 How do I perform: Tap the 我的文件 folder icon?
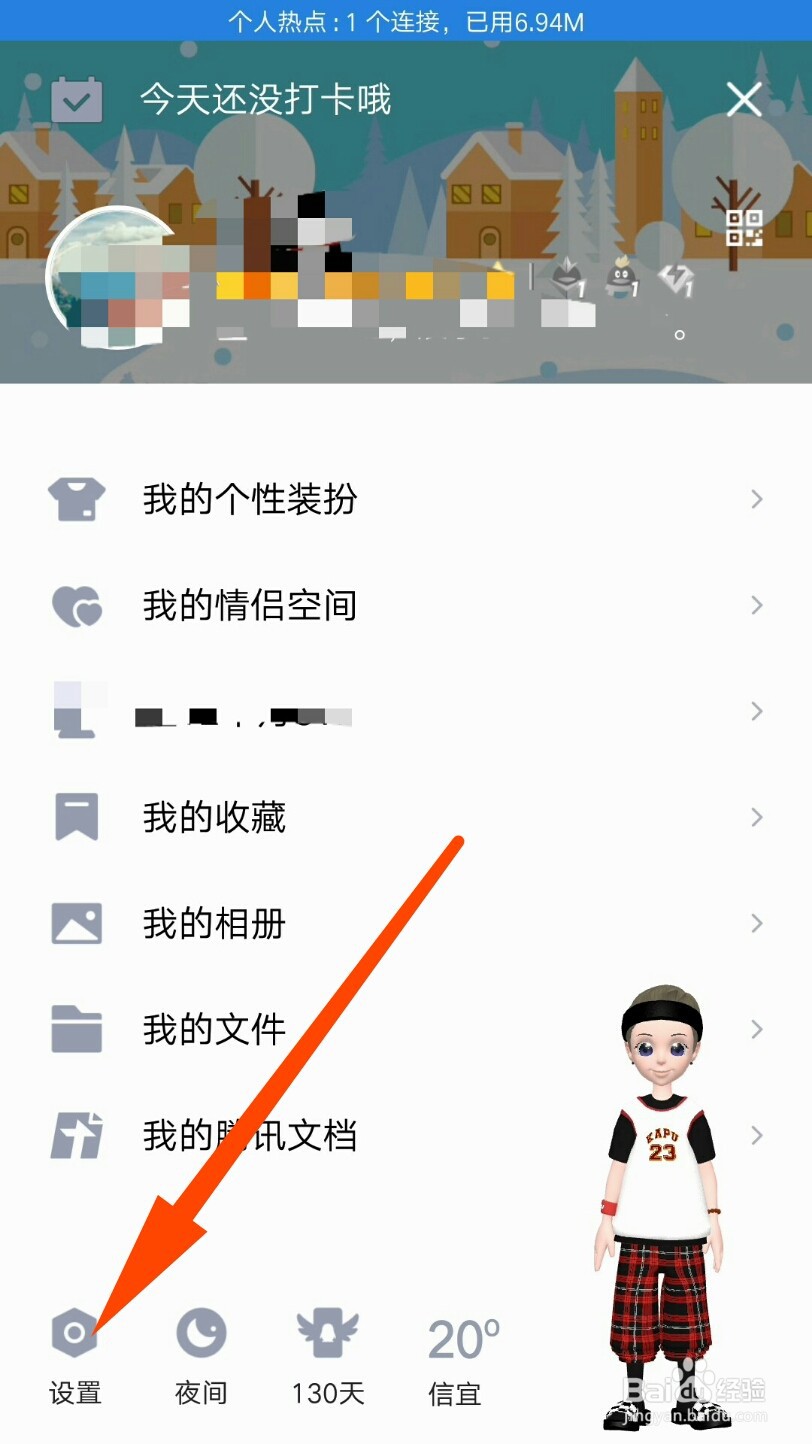tap(76, 1029)
